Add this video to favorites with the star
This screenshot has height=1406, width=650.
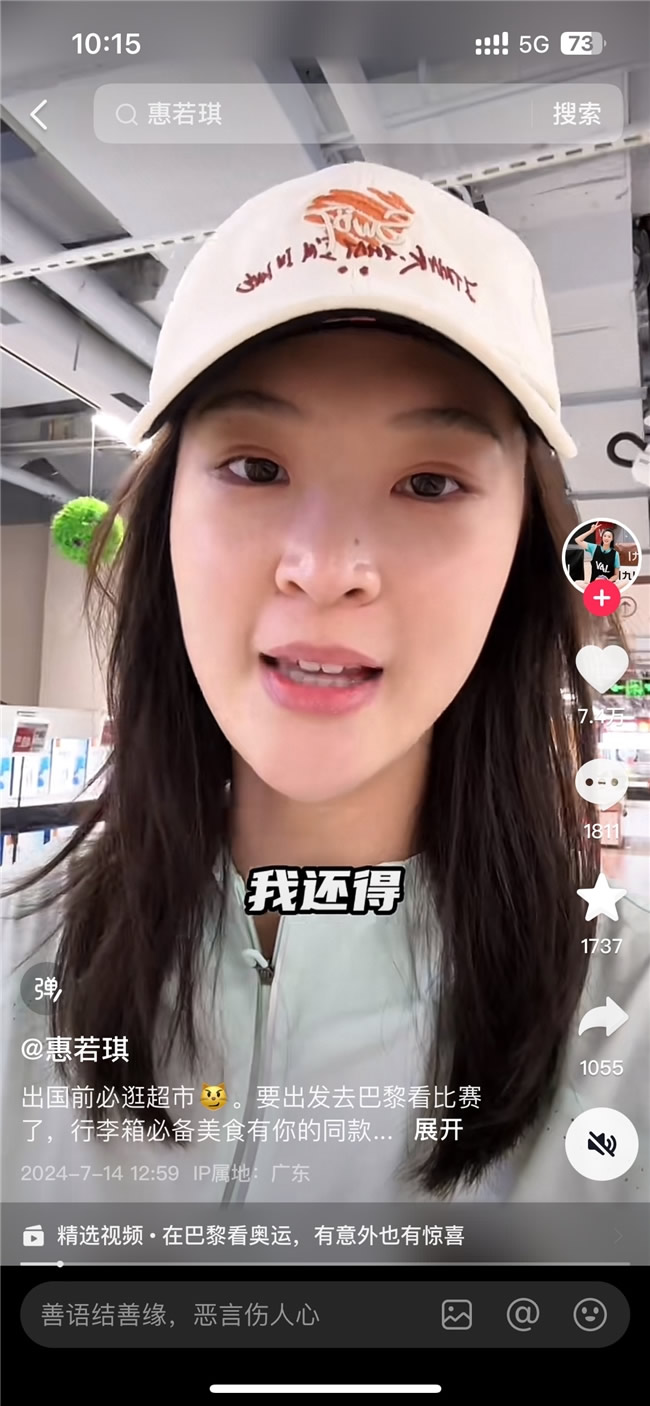click(602, 899)
